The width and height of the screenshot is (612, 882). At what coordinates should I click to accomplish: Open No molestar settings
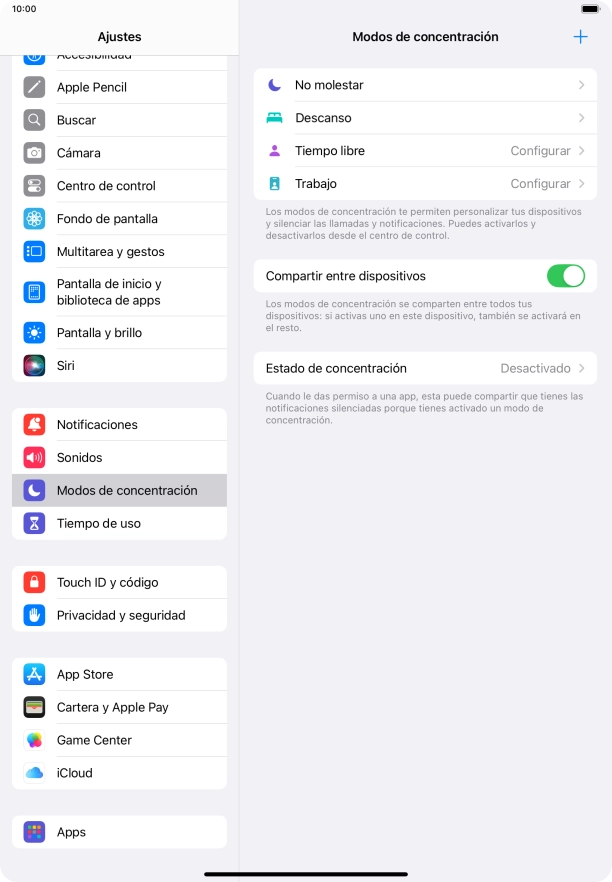pyautogui.click(x=425, y=85)
